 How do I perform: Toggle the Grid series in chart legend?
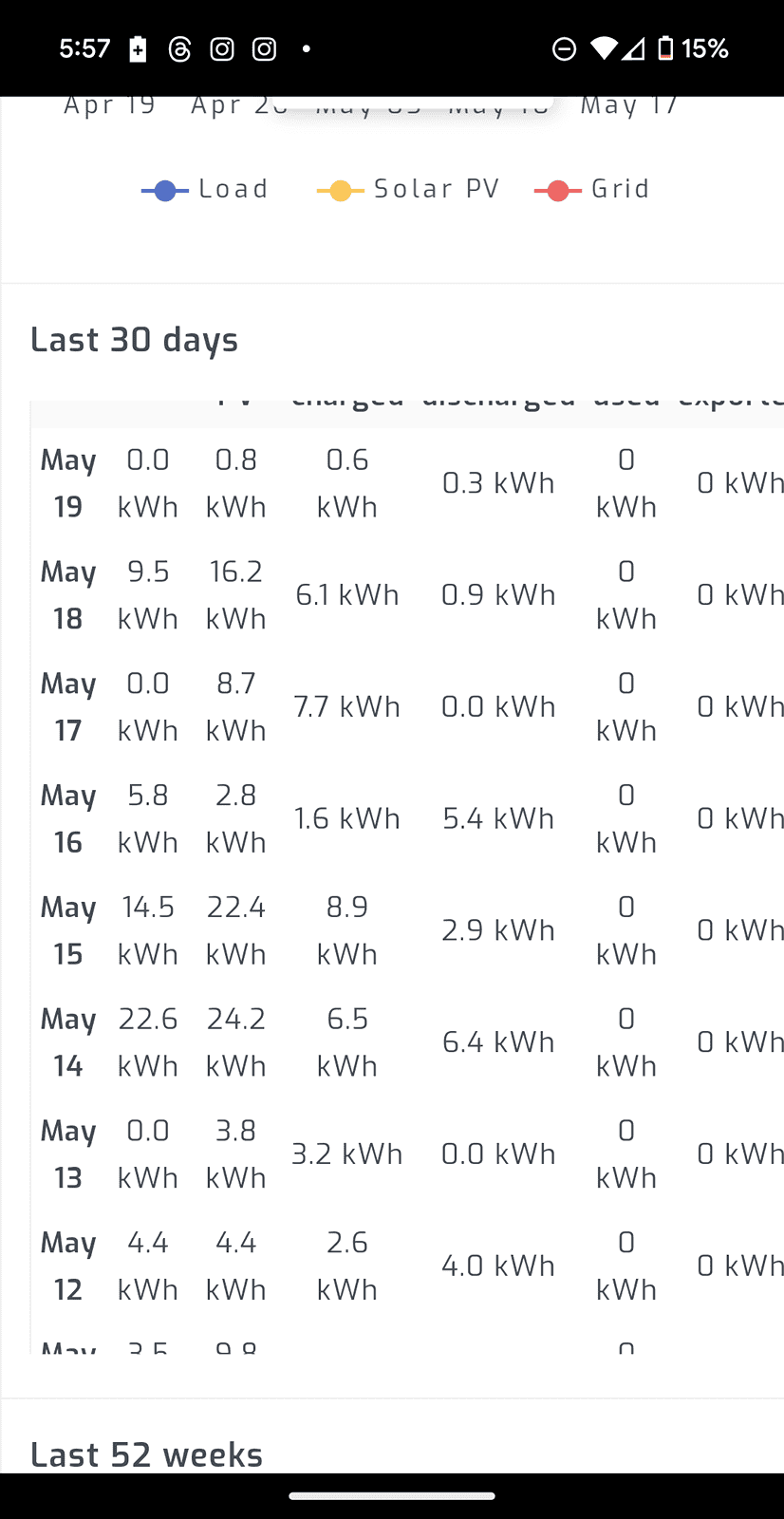[x=592, y=190]
